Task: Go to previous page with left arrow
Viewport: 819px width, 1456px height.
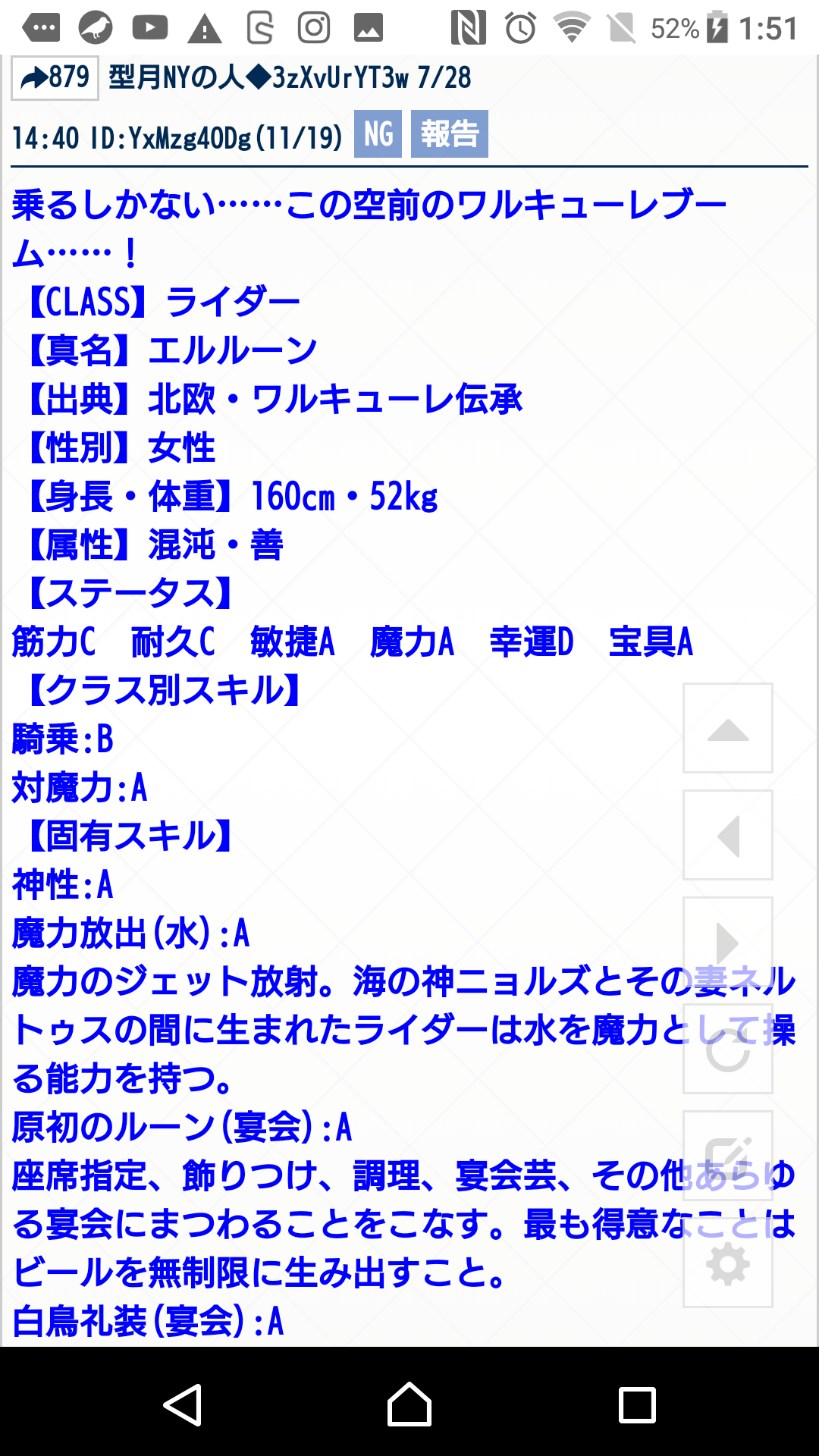Action: click(x=727, y=836)
